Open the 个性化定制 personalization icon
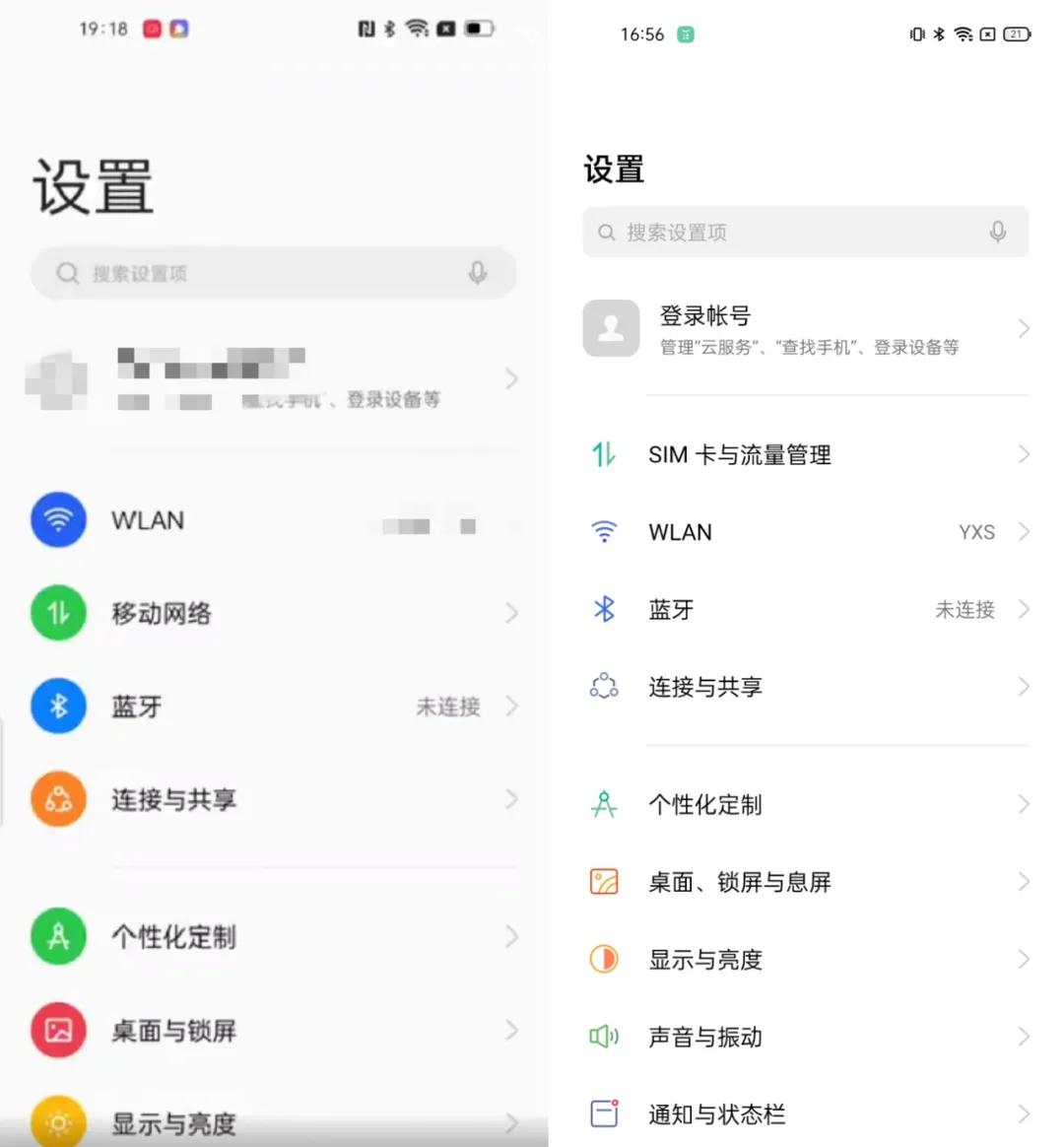Screen dimensions: 1064x1147 [58, 937]
